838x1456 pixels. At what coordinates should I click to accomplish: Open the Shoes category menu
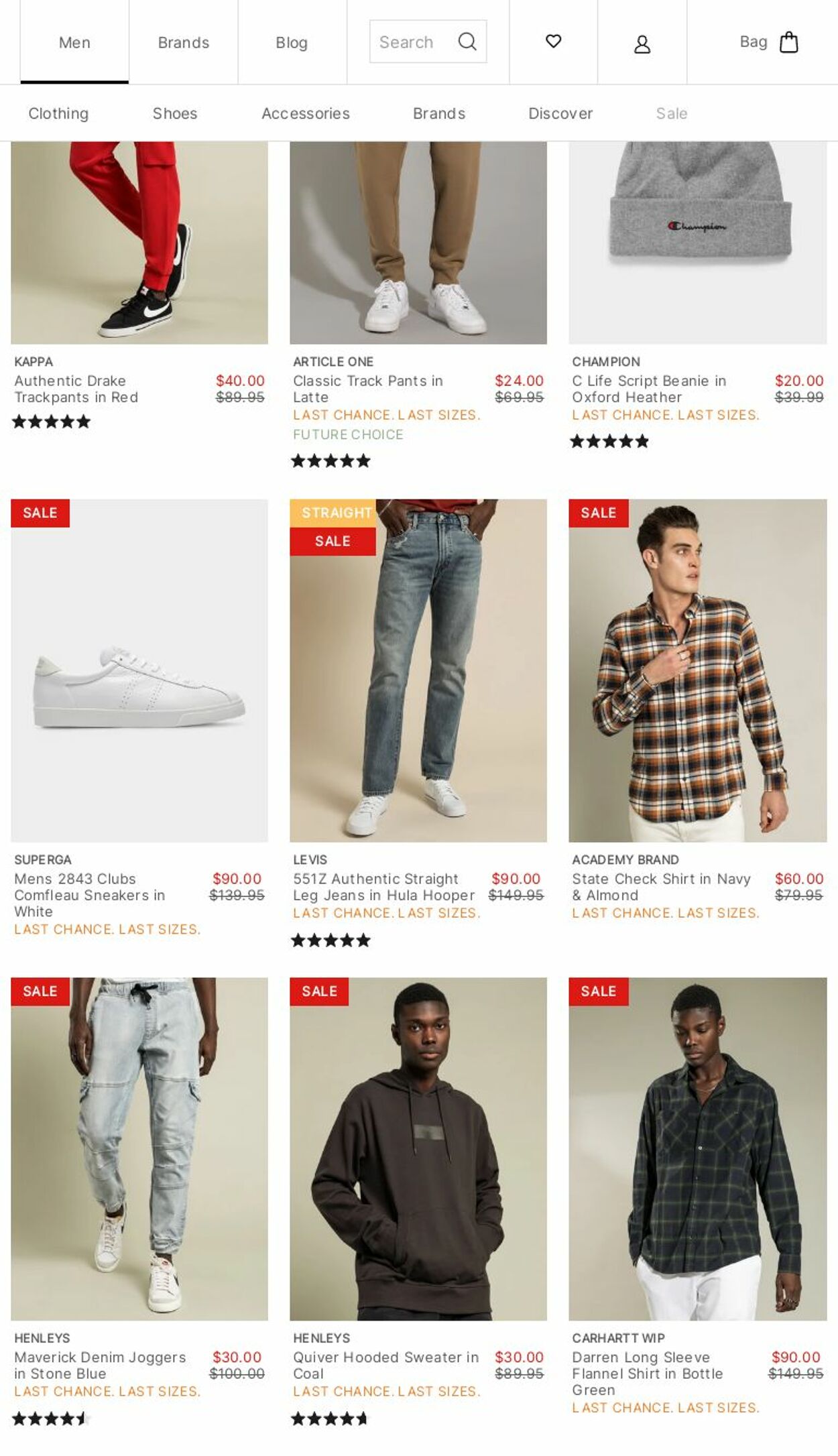(x=175, y=113)
